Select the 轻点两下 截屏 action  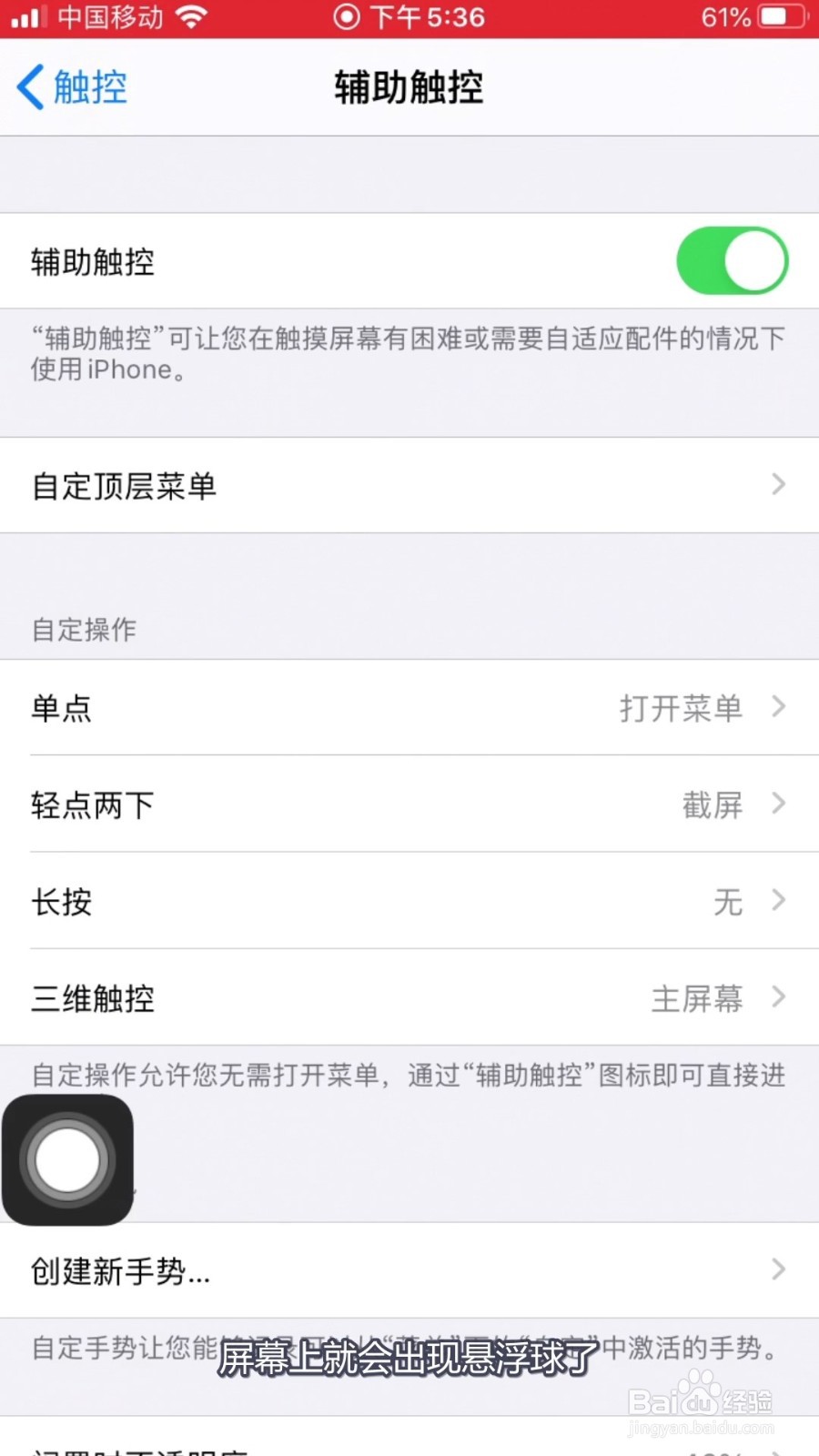click(x=712, y=804)
